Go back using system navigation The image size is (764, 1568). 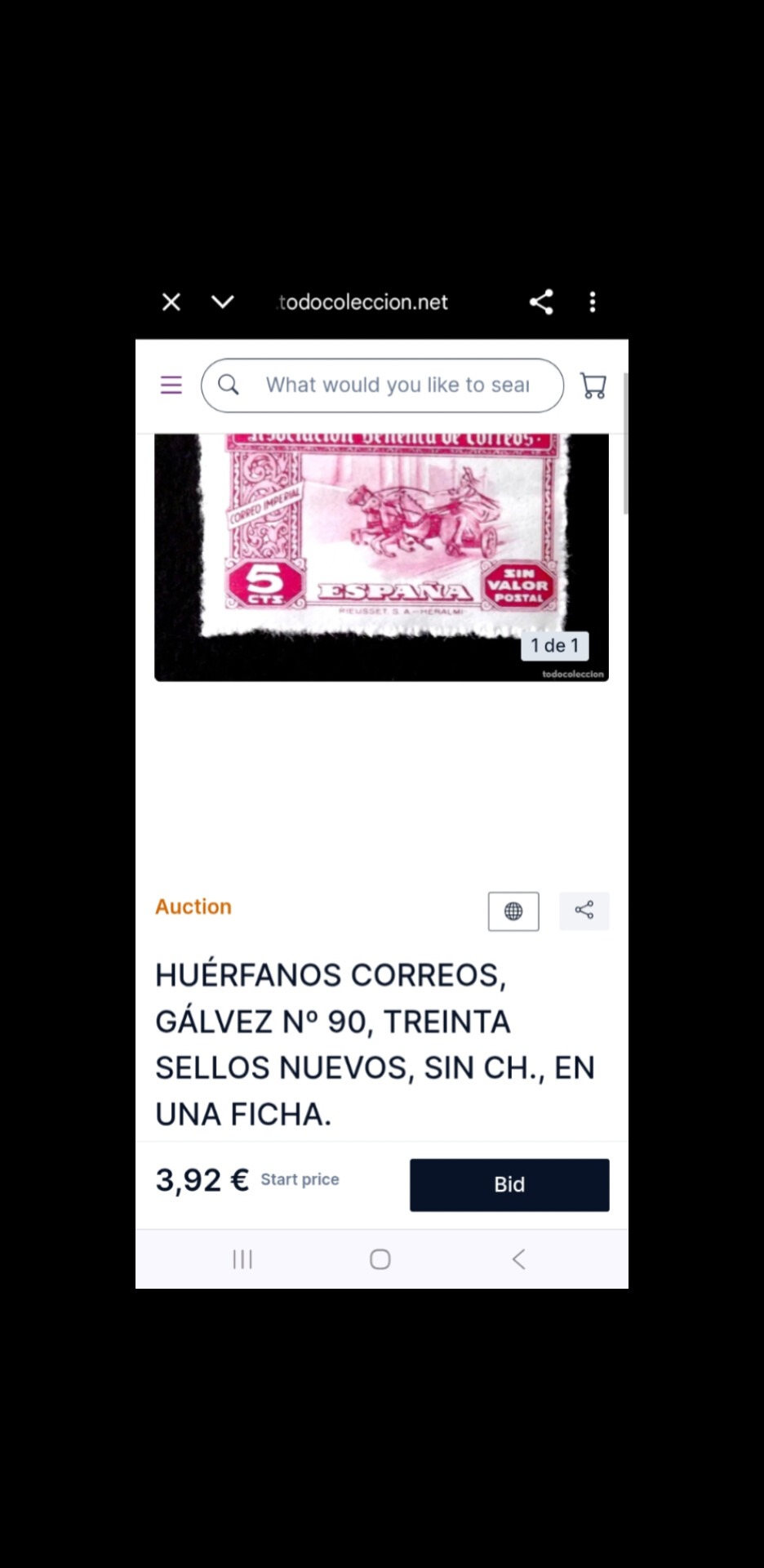pyautogui.click(x=518, y=1259)
